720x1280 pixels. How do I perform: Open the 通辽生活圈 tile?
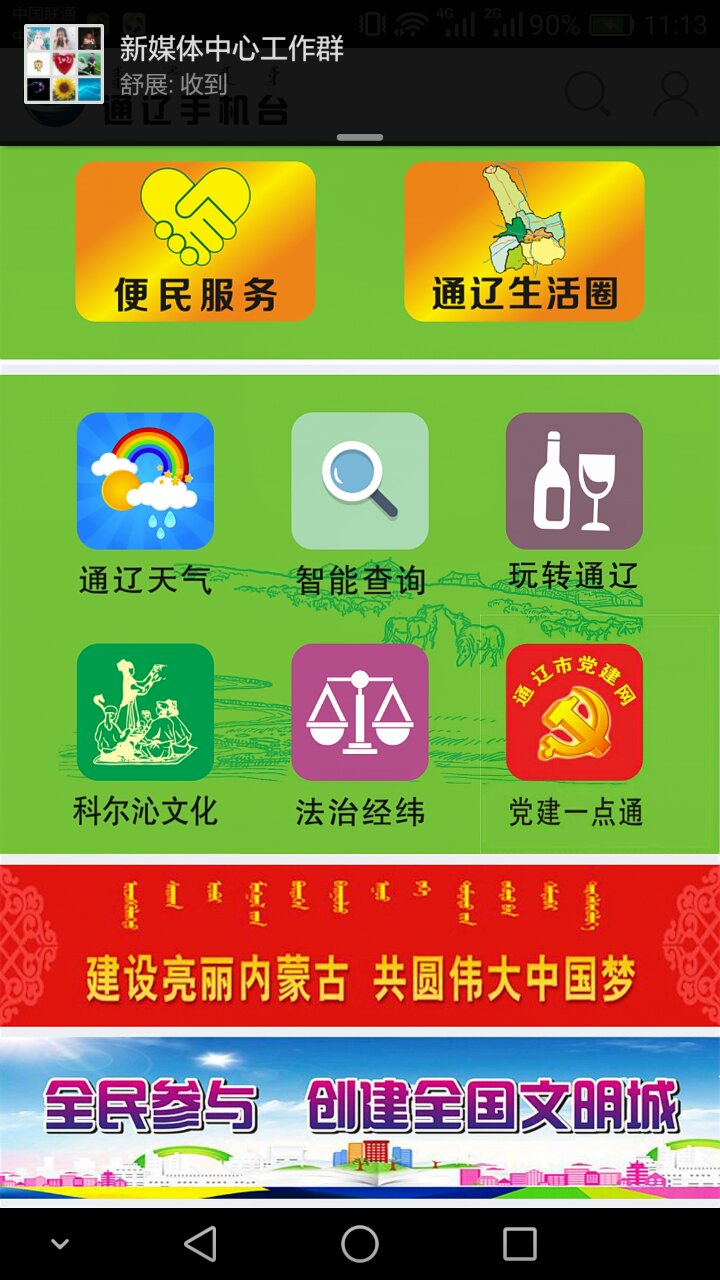[524, 242]
